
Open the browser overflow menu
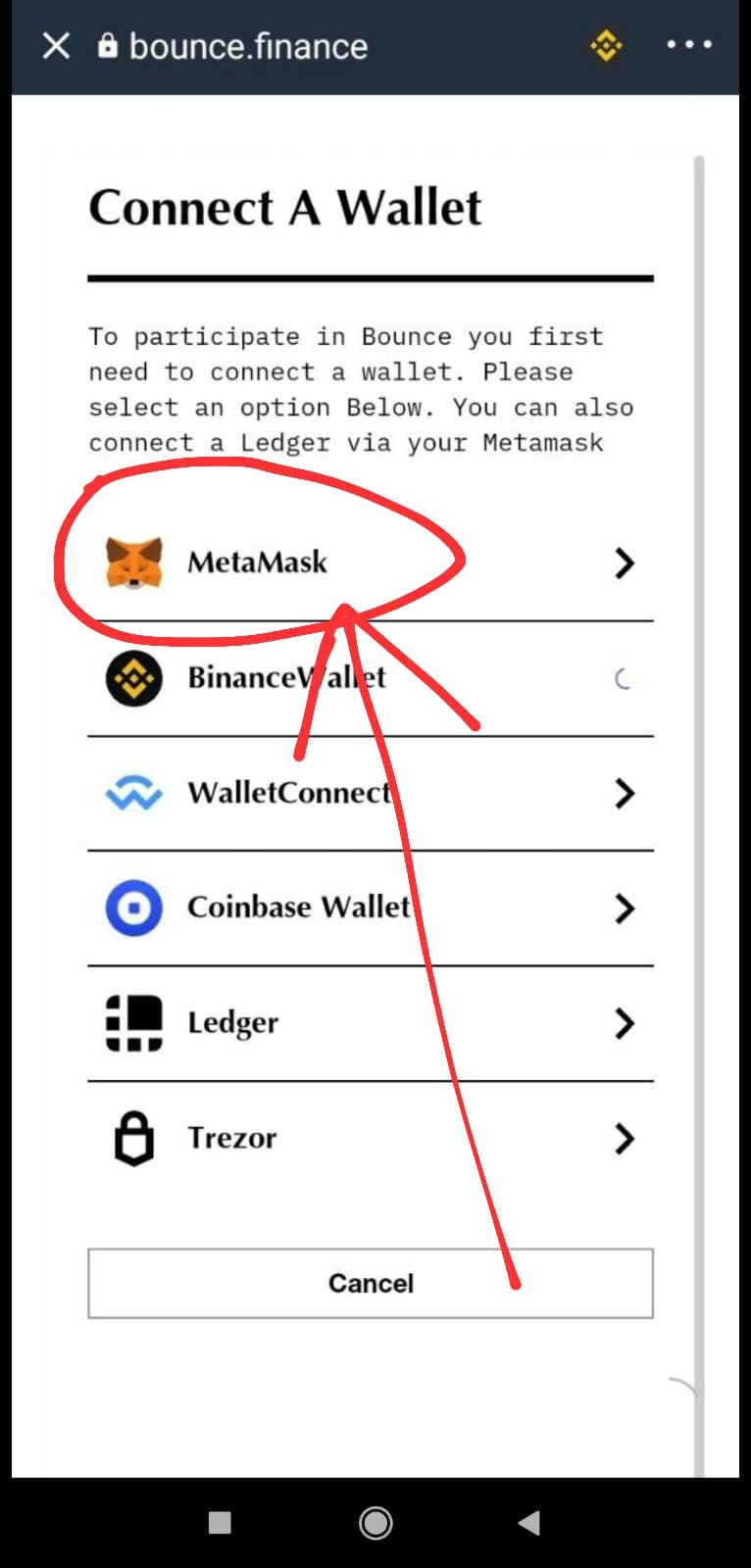(x=688, y=45)
